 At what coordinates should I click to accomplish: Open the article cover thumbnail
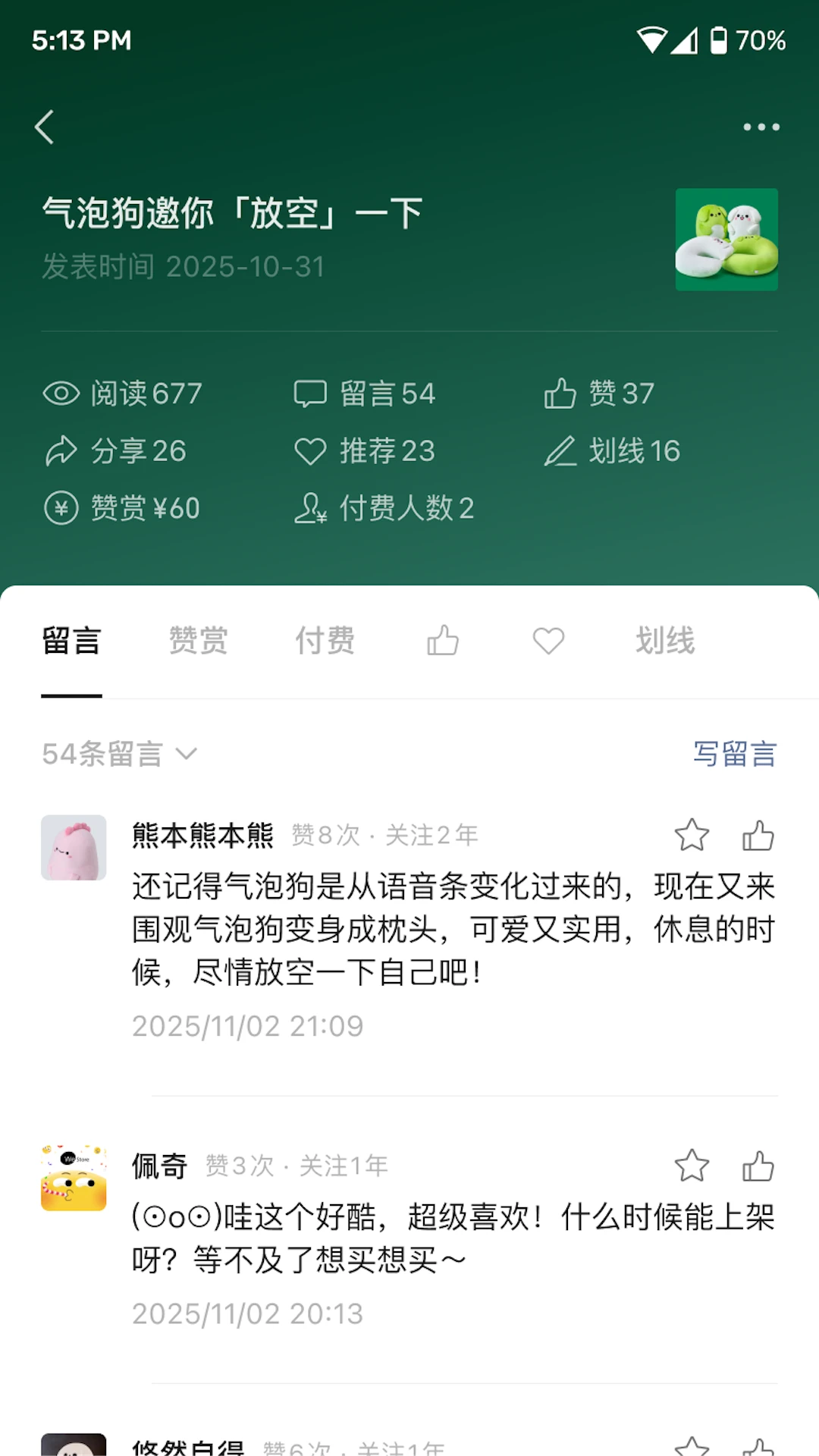click(726, 240)
